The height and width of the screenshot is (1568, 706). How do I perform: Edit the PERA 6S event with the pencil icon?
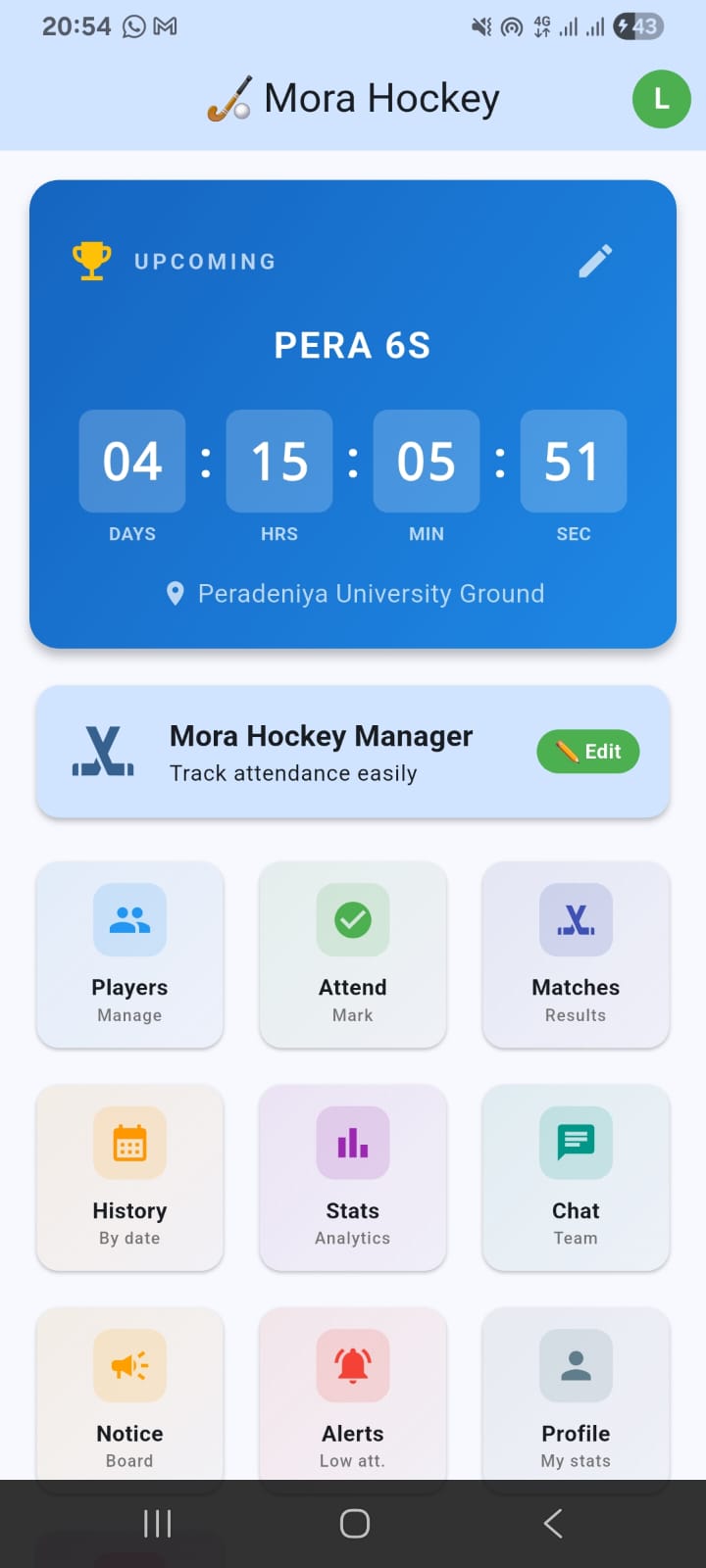(x=595, y=261)
